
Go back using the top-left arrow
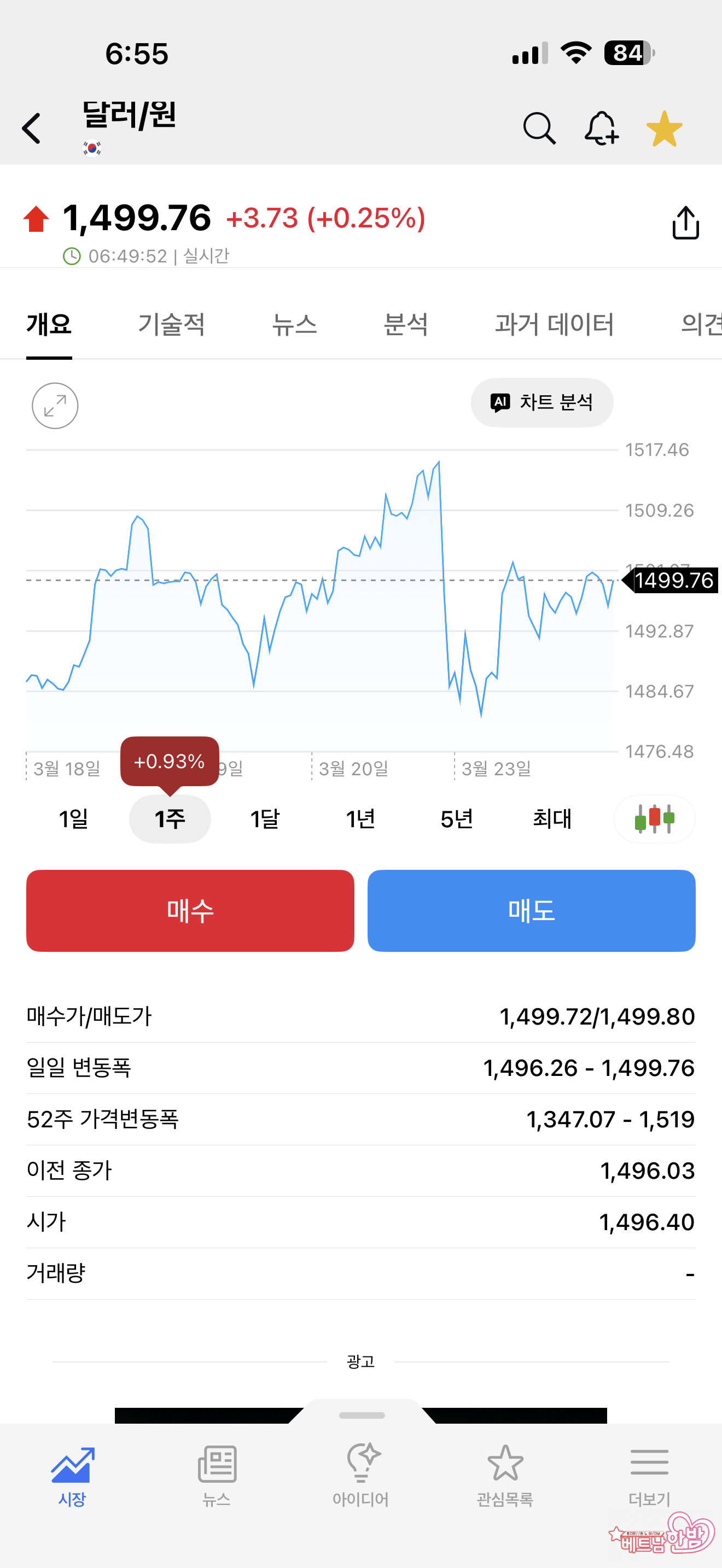coord(32,128)
